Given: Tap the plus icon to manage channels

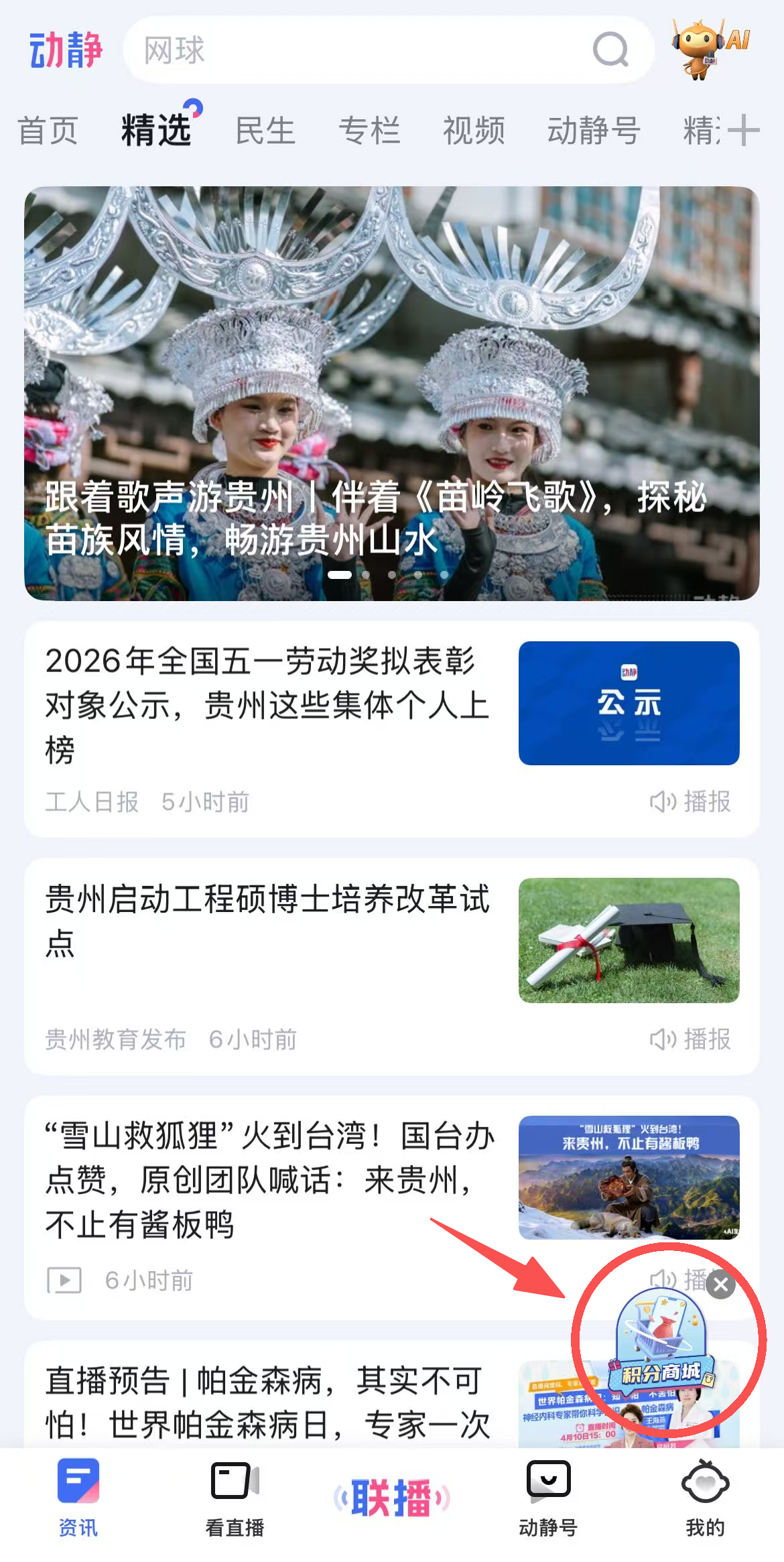Looking at the screenshot, I should click(744, 130).
